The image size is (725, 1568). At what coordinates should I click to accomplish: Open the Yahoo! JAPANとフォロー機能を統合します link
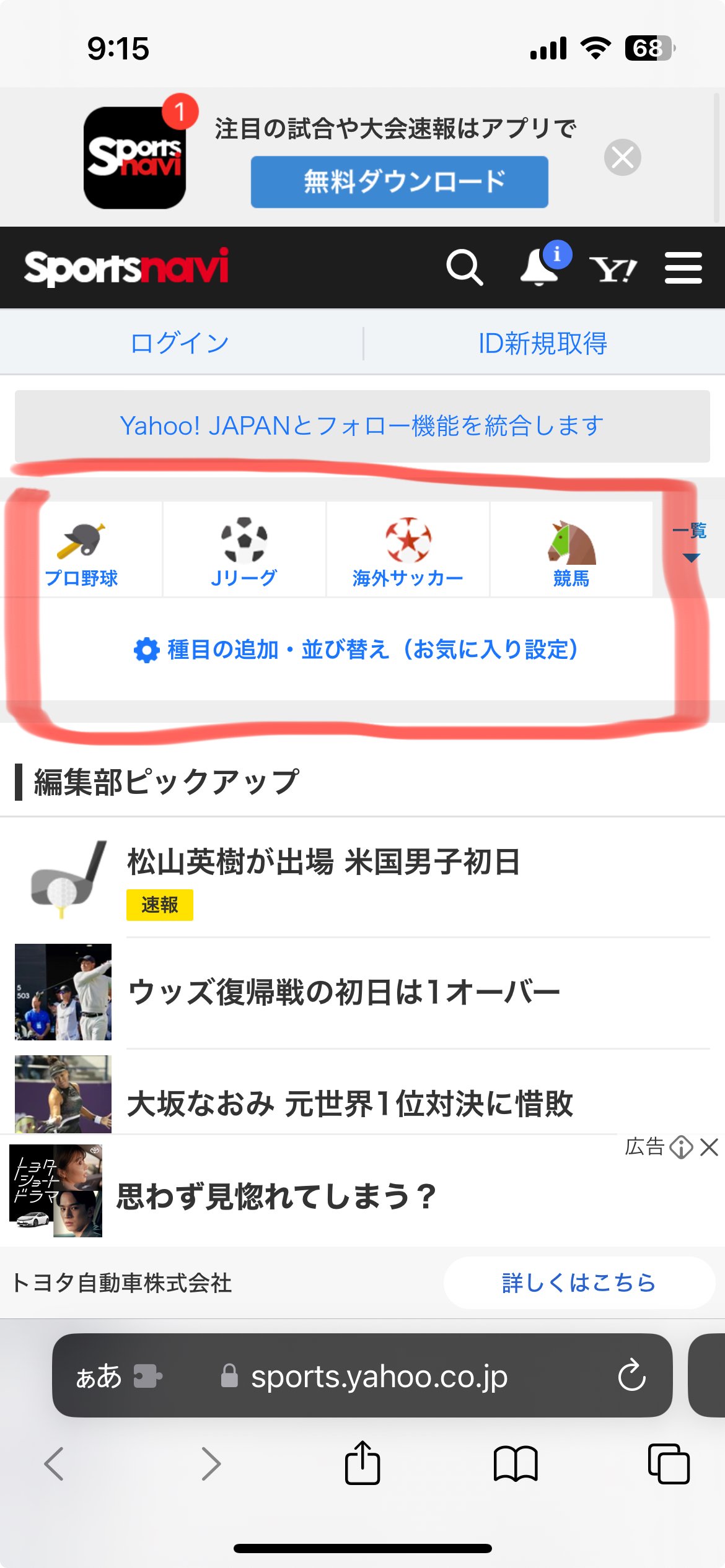(362, 425)
